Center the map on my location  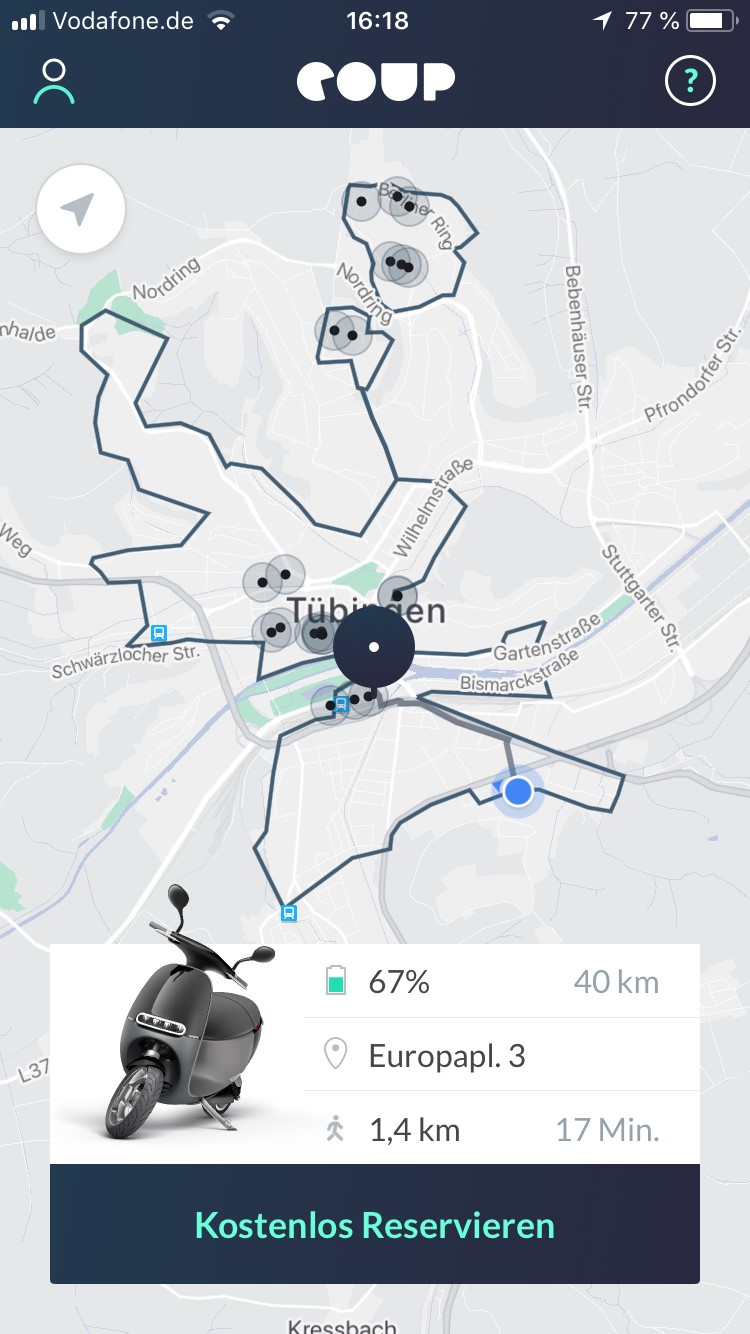(81, 209)
